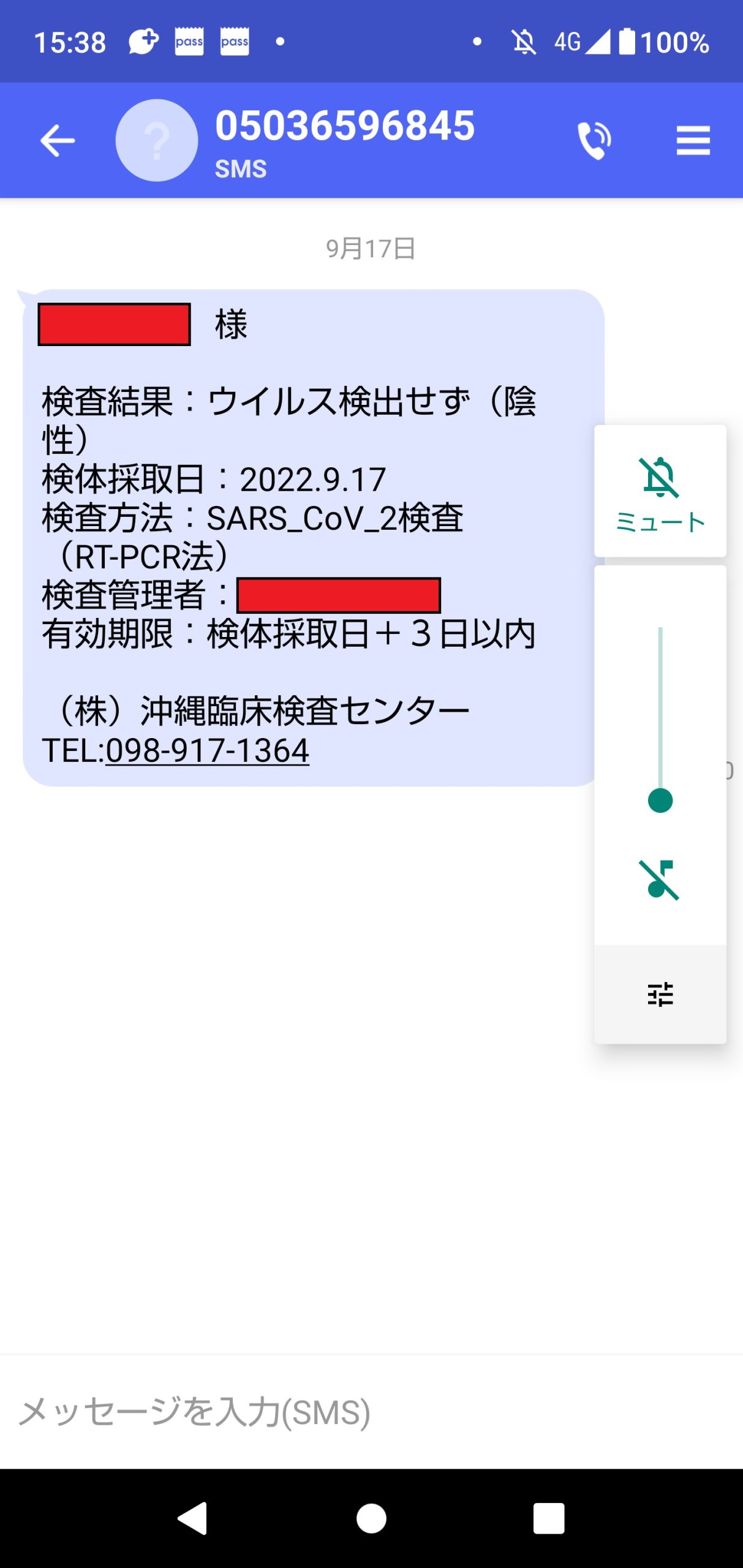Tap the phone number link 098-917-1364
The height and width of the screenshot is (1568, 743).
207,750
